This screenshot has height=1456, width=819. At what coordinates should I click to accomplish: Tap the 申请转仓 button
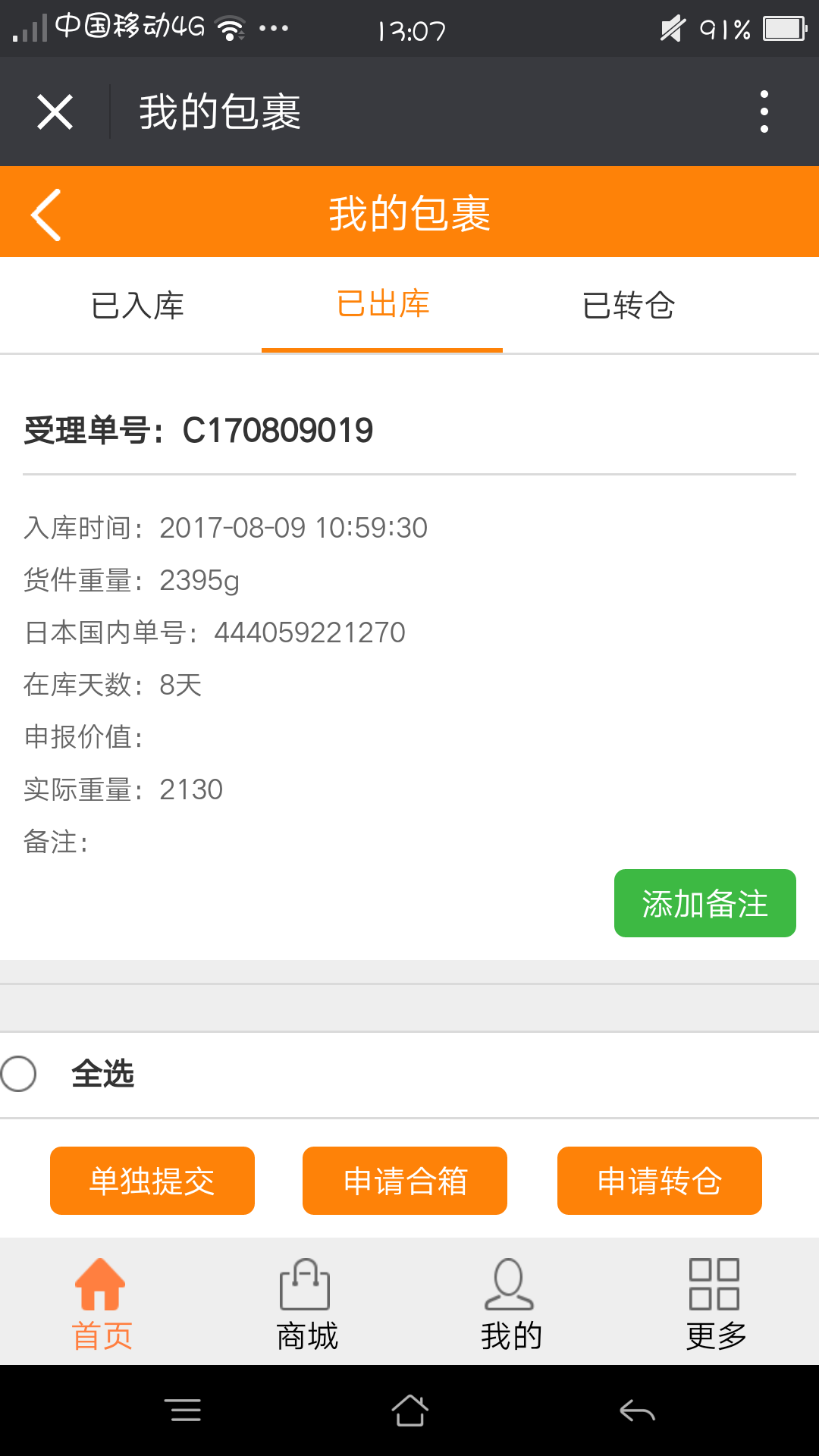click(660, 1181)
